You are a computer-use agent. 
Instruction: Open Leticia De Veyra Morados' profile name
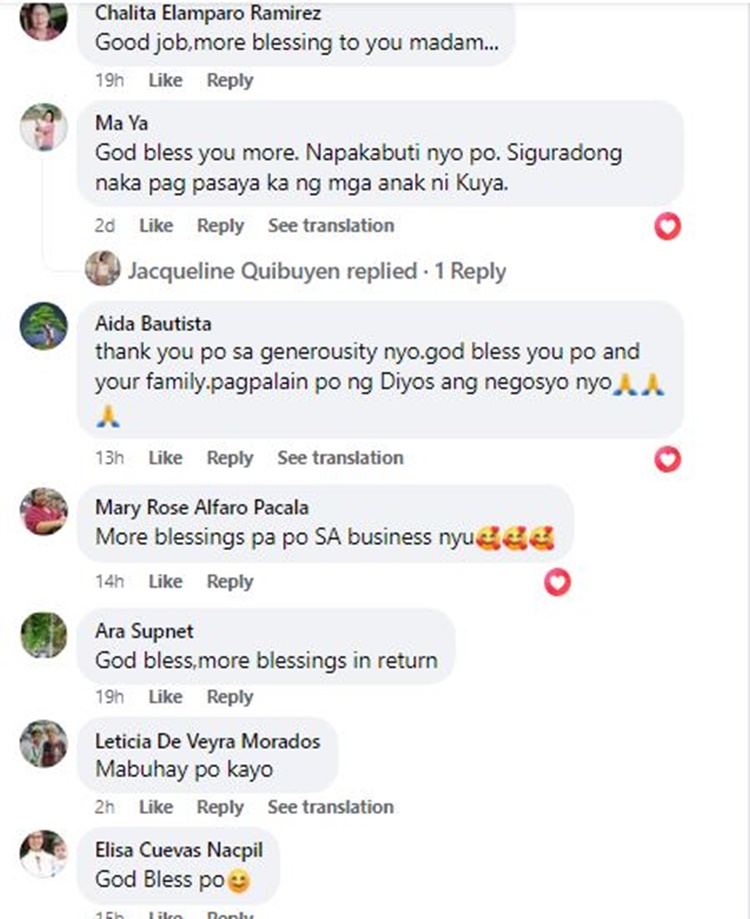(207, 742)
